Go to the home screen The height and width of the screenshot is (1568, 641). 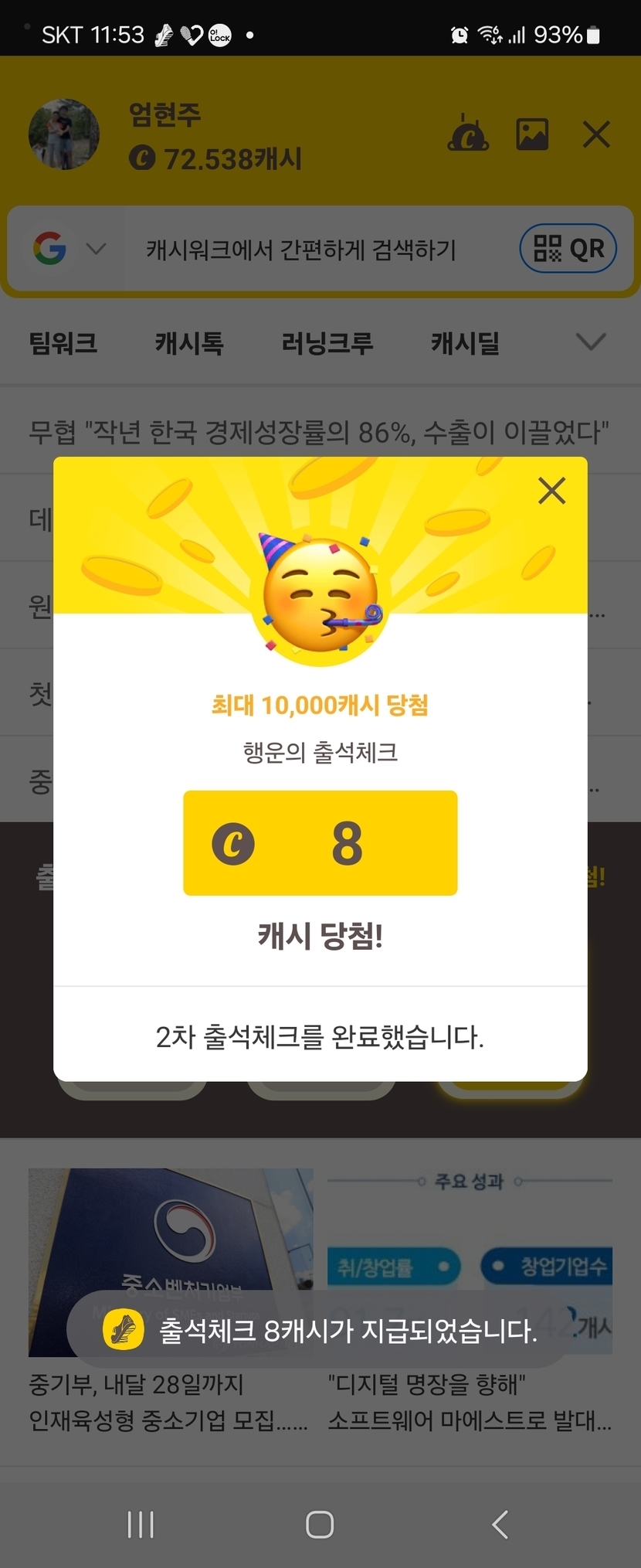coord(320,1525)
